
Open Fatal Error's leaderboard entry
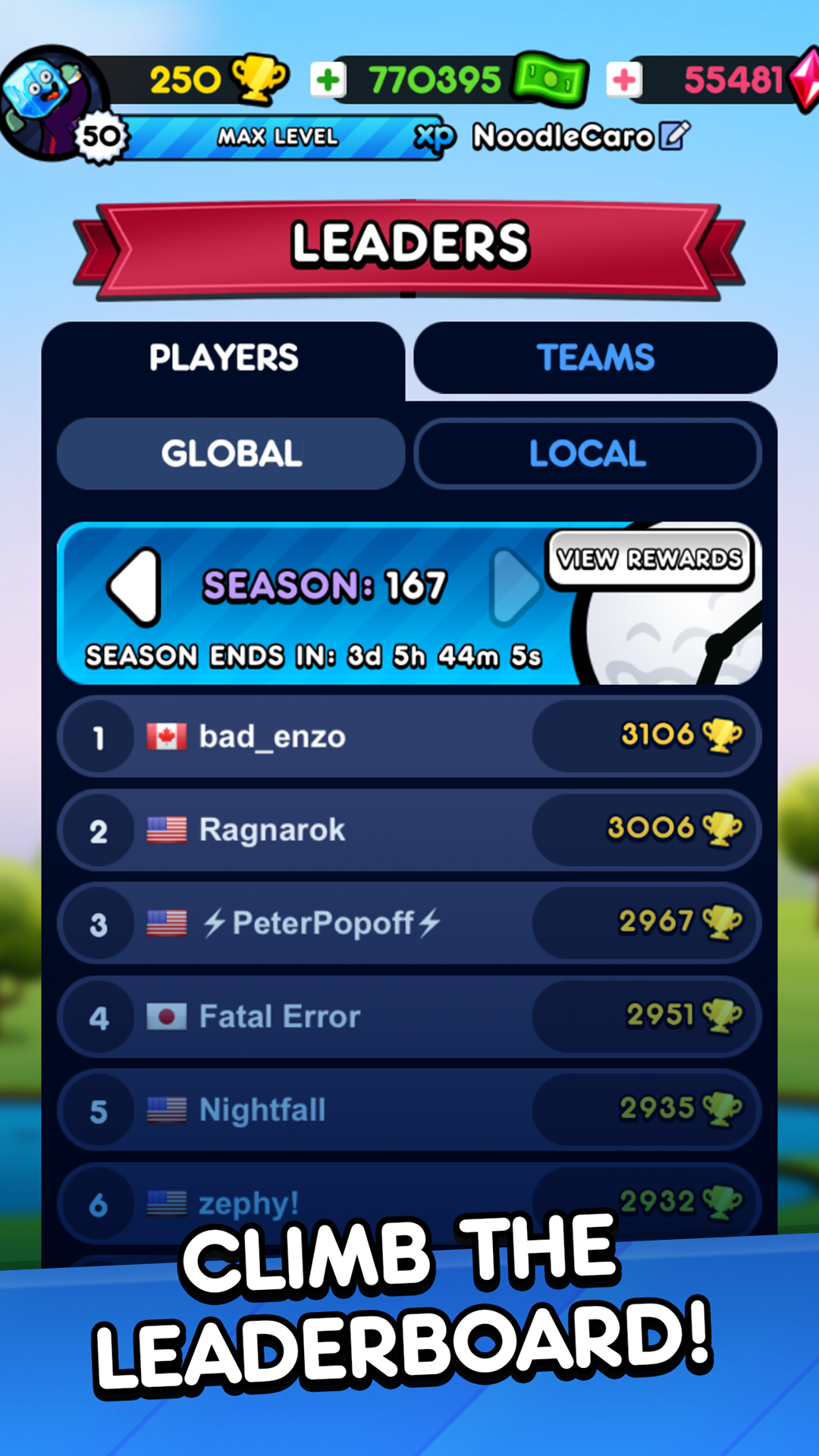tap(409, 1017)
